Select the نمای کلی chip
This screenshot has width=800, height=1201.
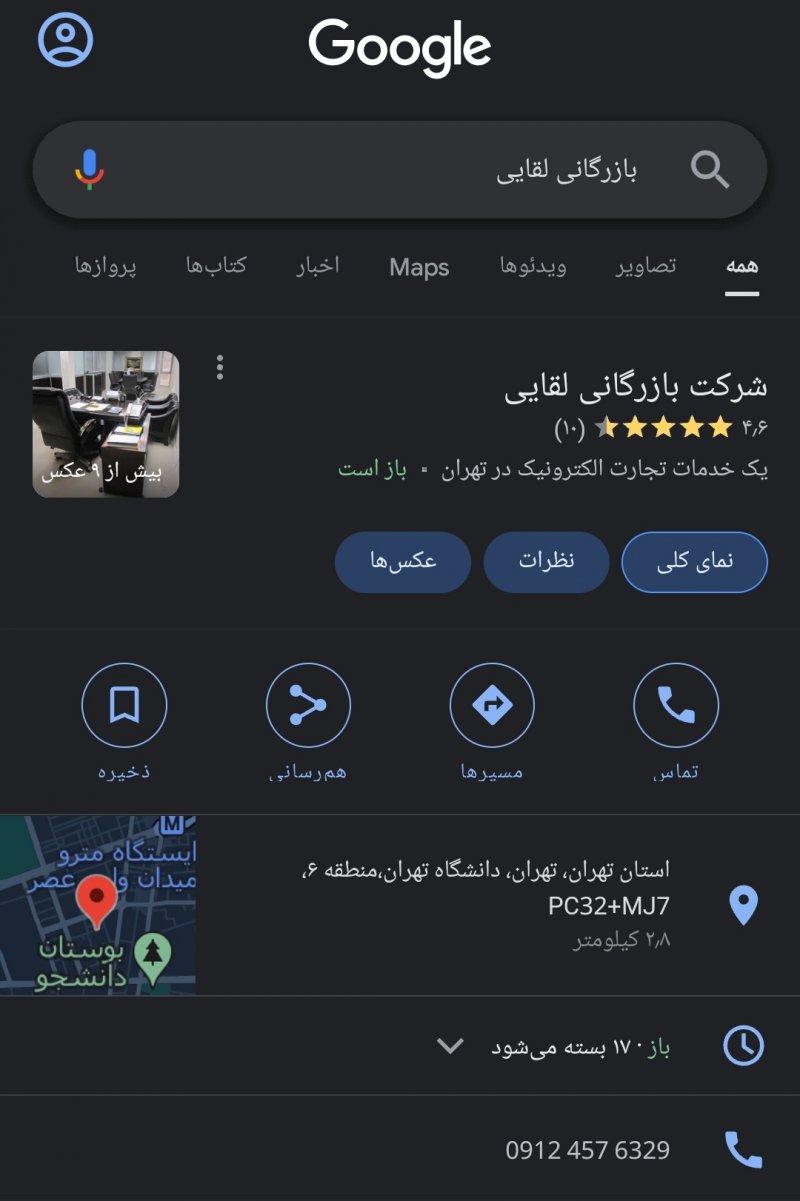[x=695, y=562]
